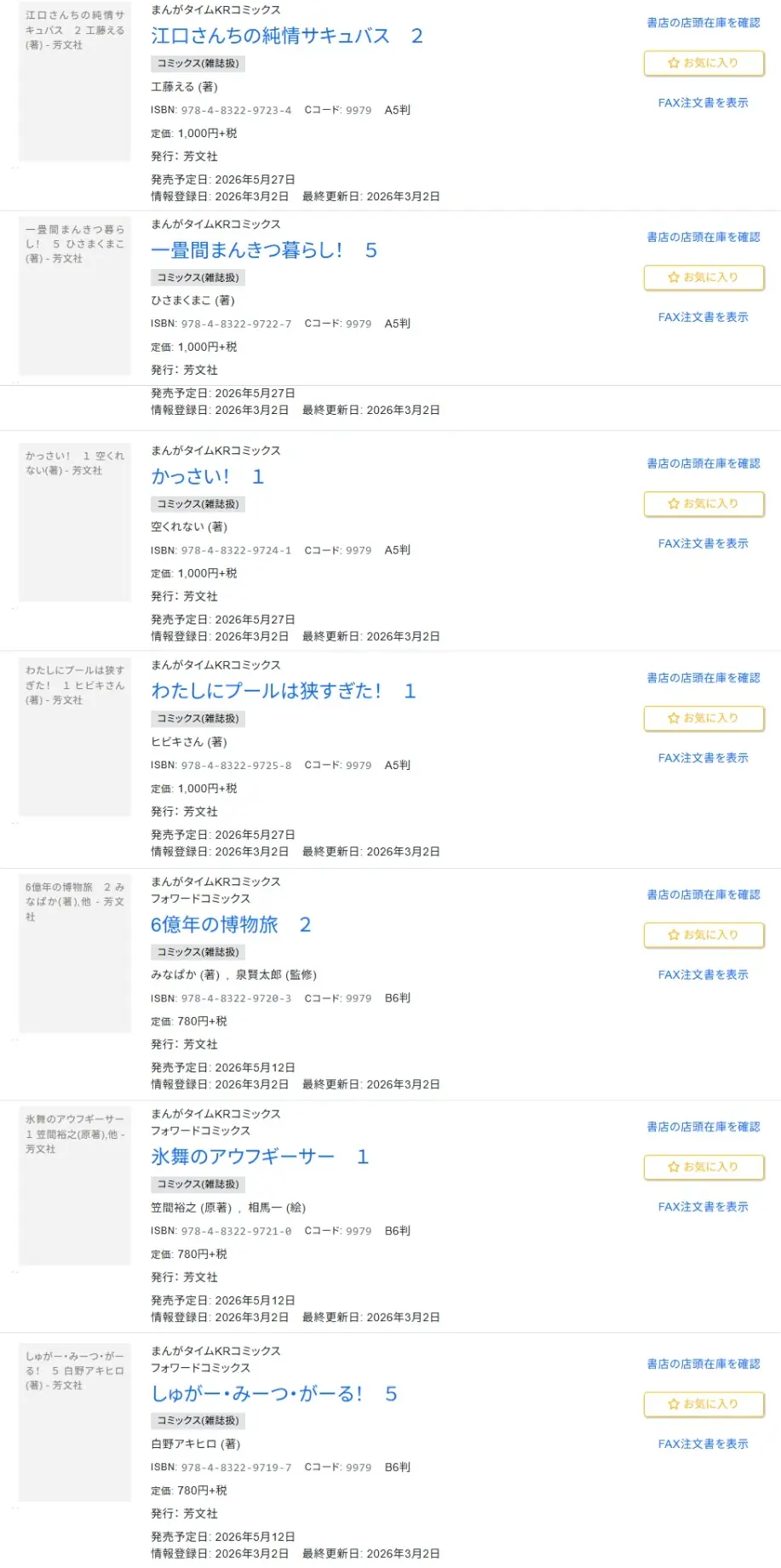Check store stock for 一畳間まんきつ暮らし!
Image resolution: width=781 pixels, height=1568 pixels.
point(703,238)
